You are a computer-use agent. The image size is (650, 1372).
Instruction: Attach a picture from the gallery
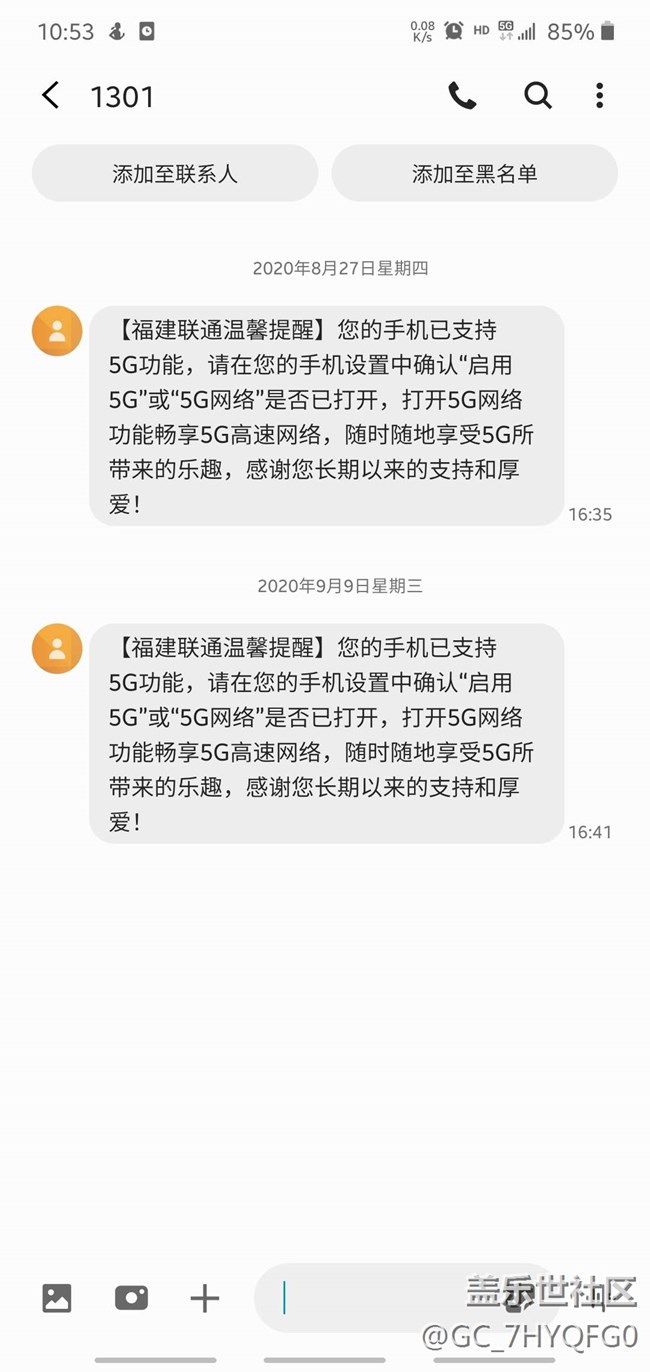pos(57,1298)
